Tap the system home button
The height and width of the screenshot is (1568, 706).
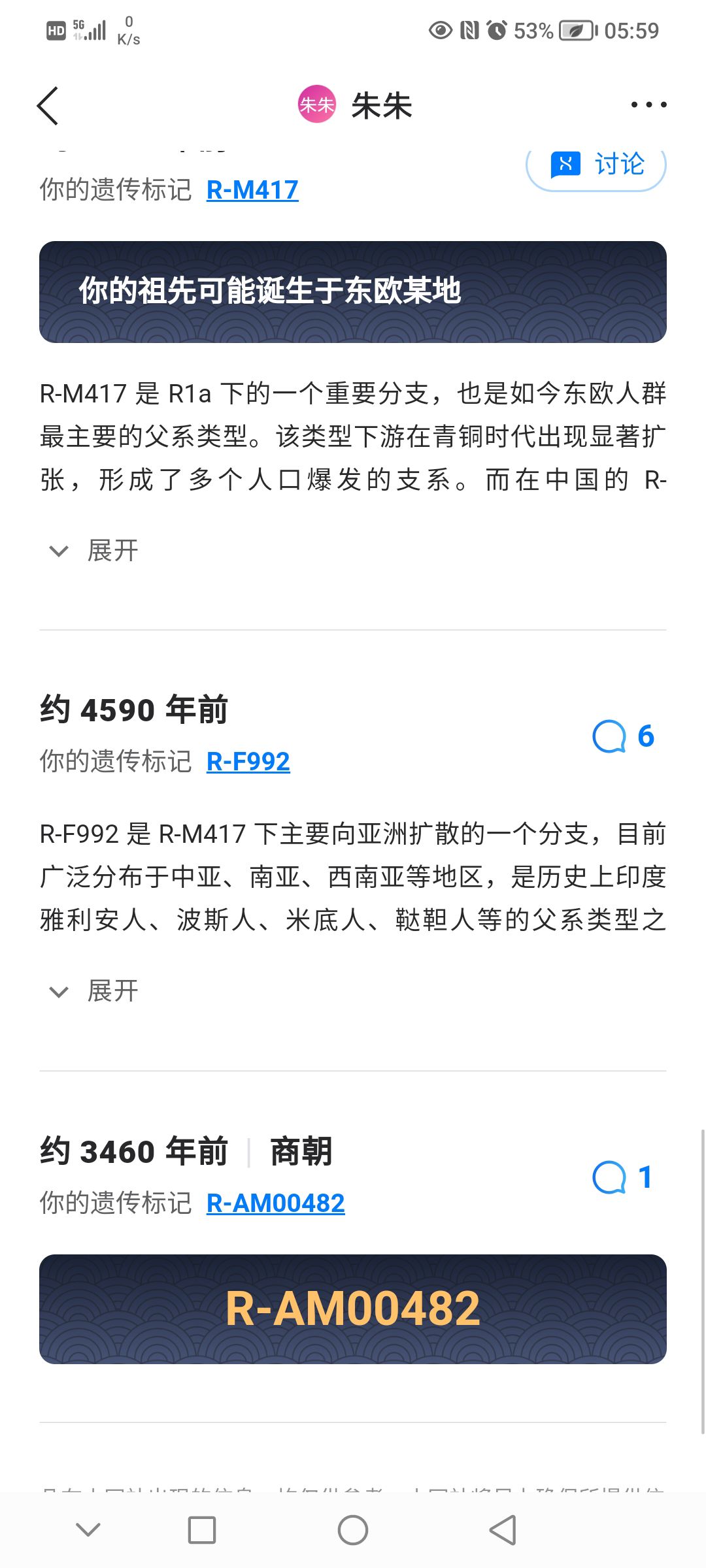353,1530
